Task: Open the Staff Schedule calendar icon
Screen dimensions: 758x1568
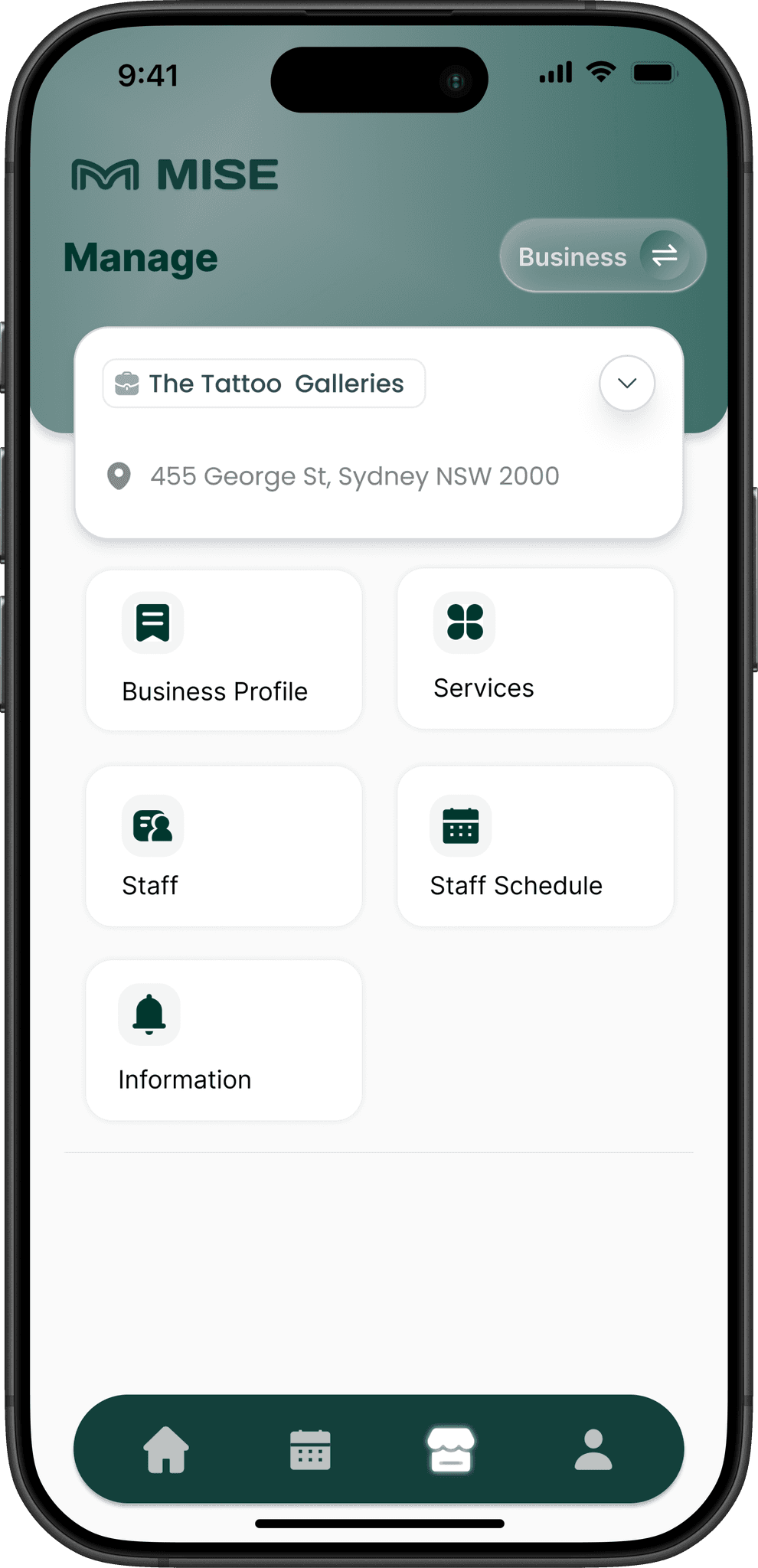Action: pos(459,825)
